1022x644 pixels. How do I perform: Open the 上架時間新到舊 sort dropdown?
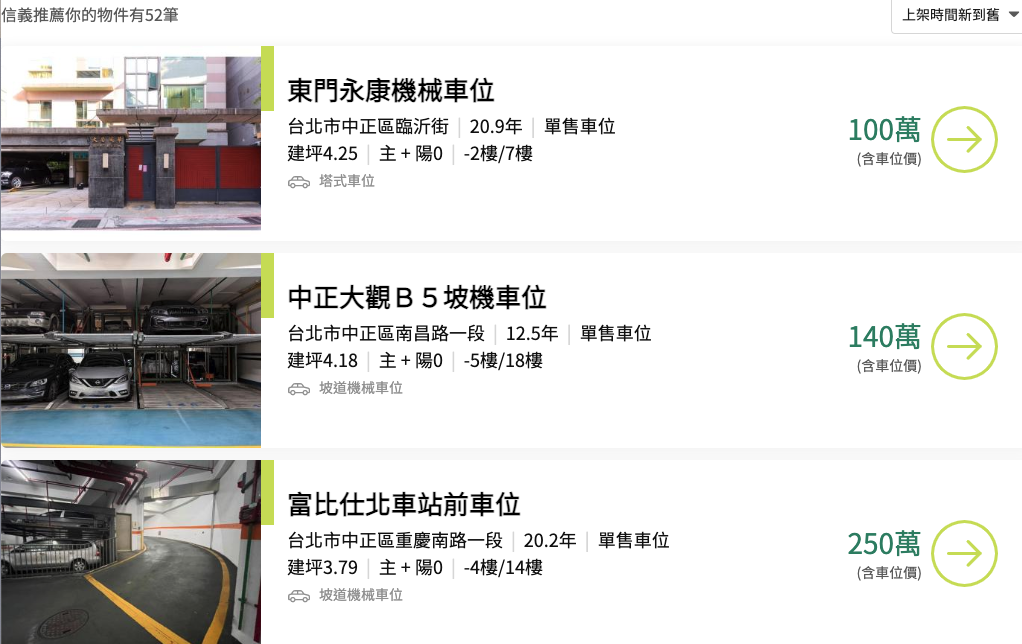(x=956, y=15)
